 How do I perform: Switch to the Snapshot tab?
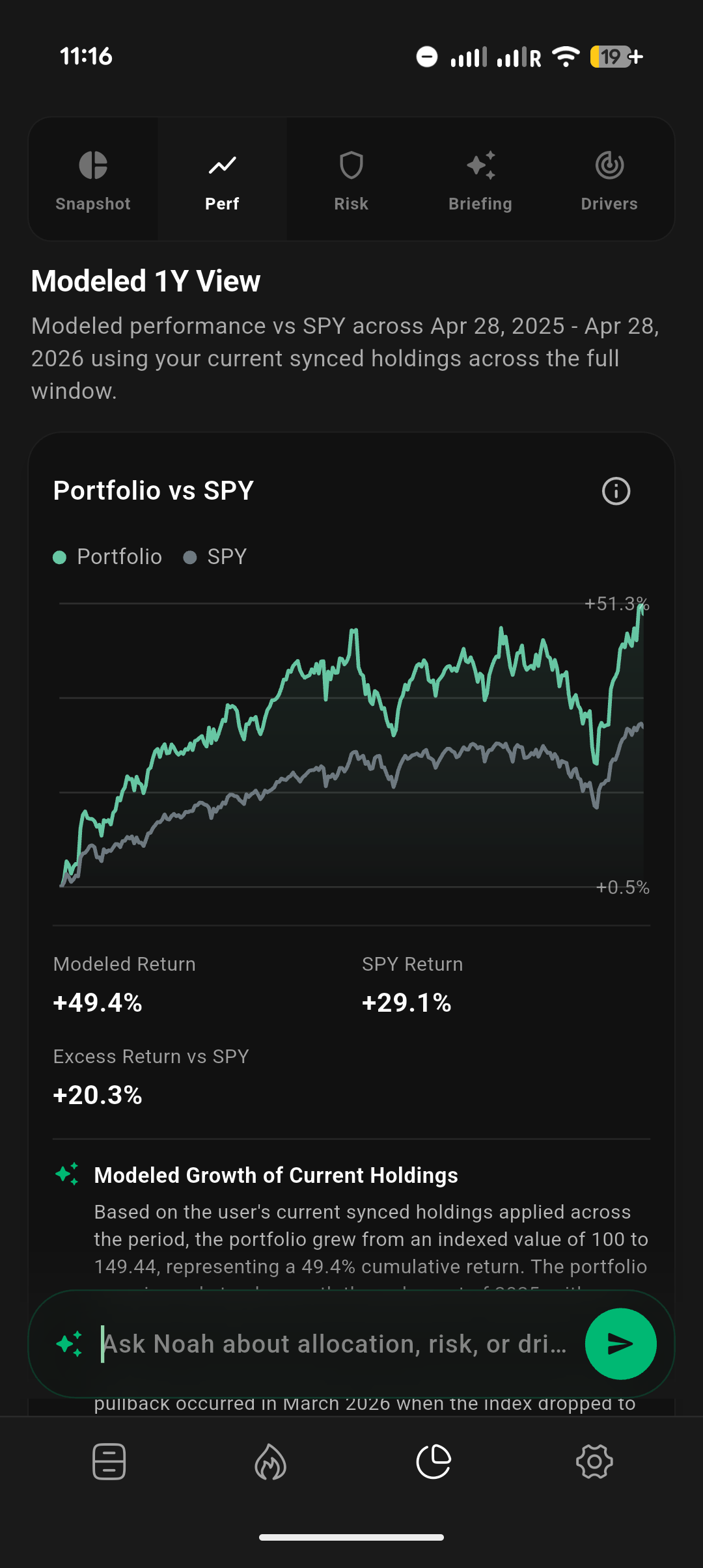(x=93, y=179)
